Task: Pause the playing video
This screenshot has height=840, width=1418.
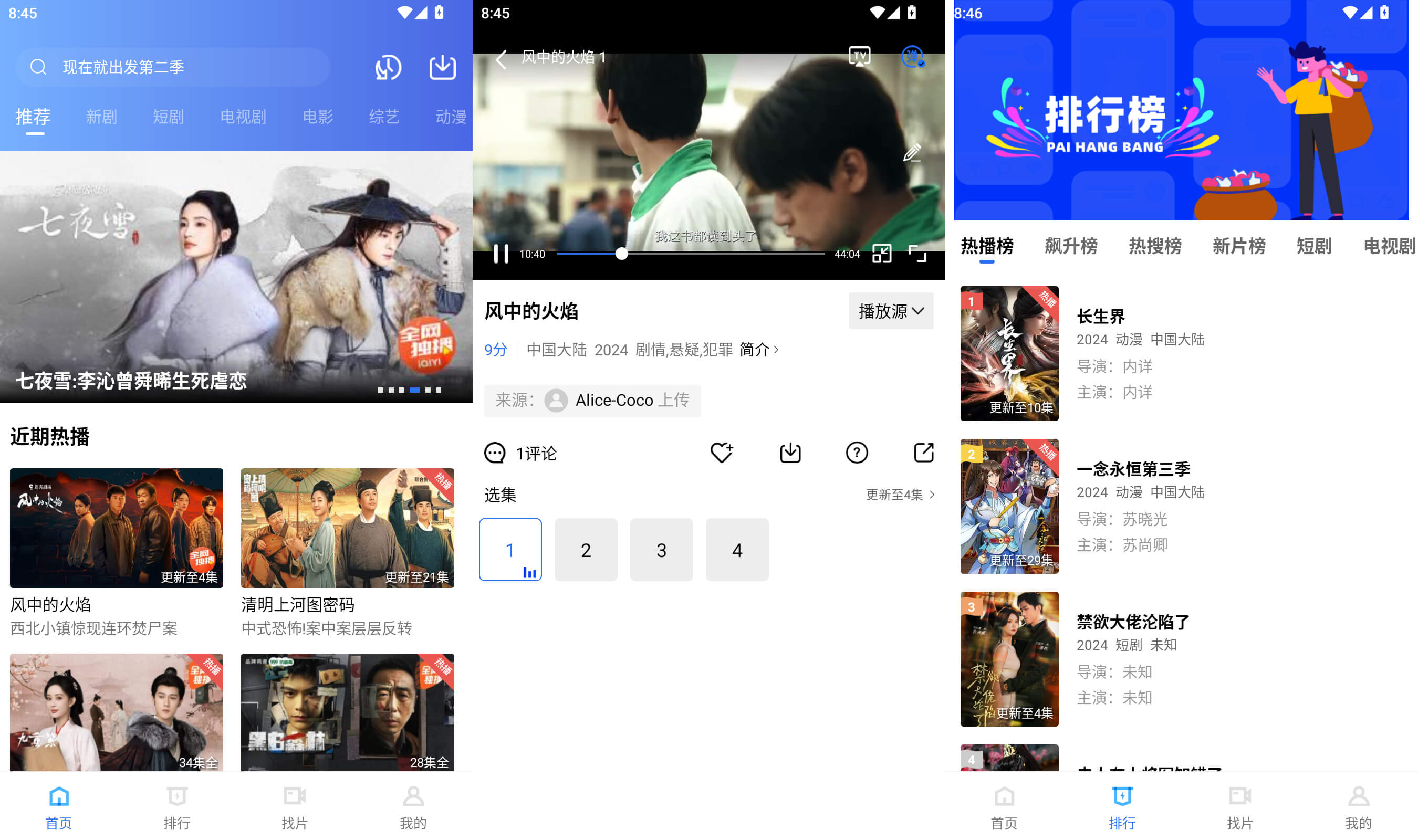Action: pos(501,254)
